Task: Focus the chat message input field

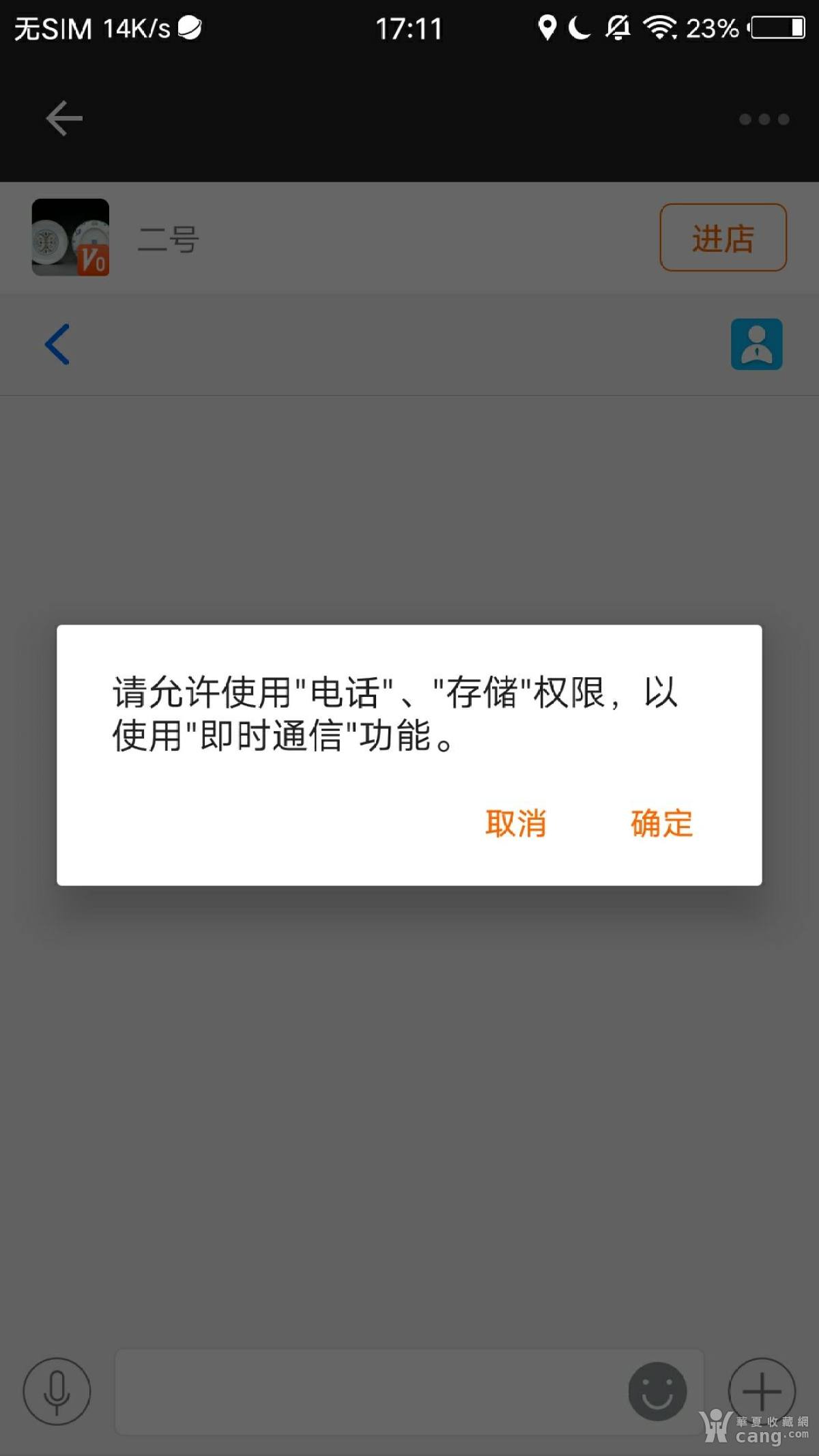Action: coord(369,1391)
